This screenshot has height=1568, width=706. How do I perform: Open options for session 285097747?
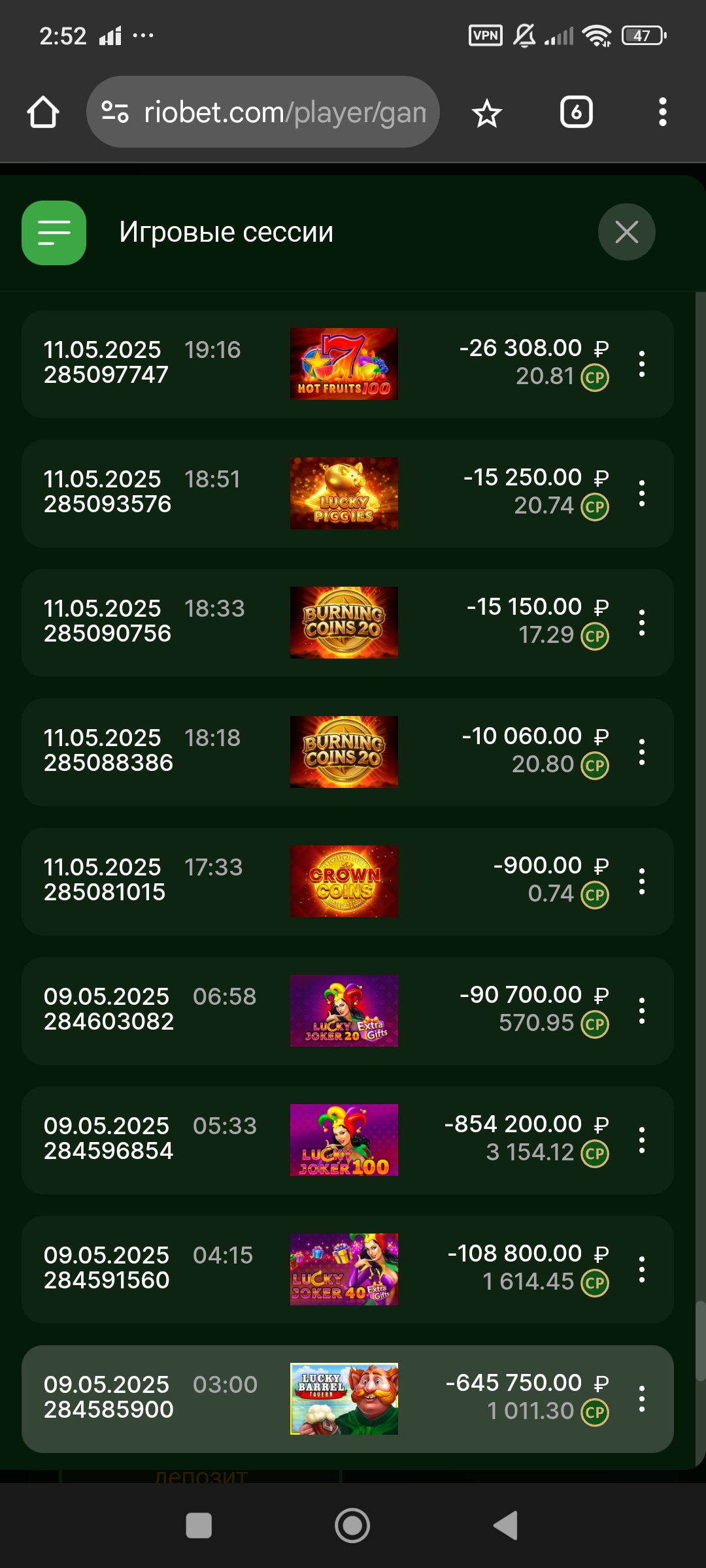tap(642, 364)
